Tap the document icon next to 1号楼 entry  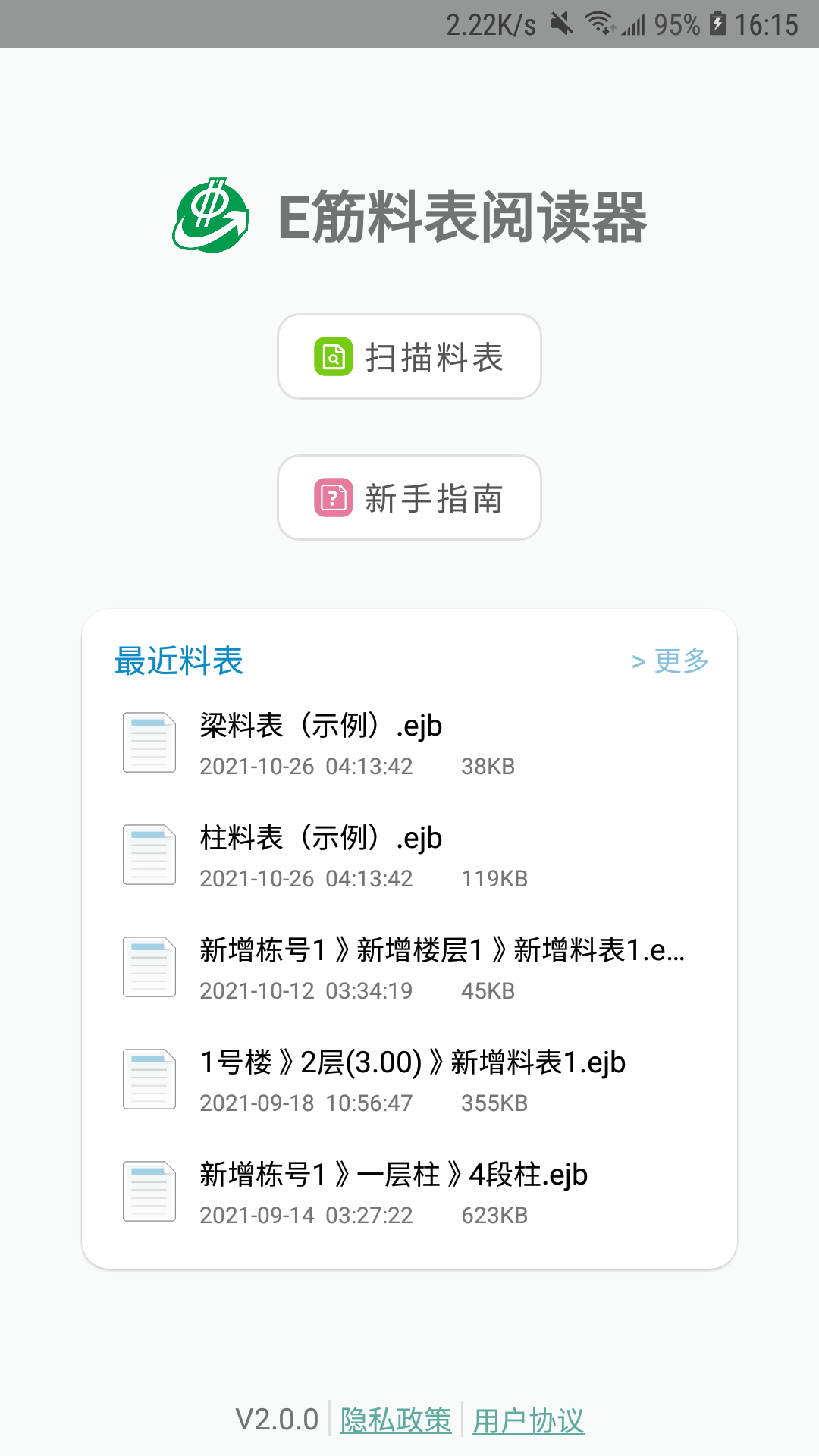point(149,1078)
